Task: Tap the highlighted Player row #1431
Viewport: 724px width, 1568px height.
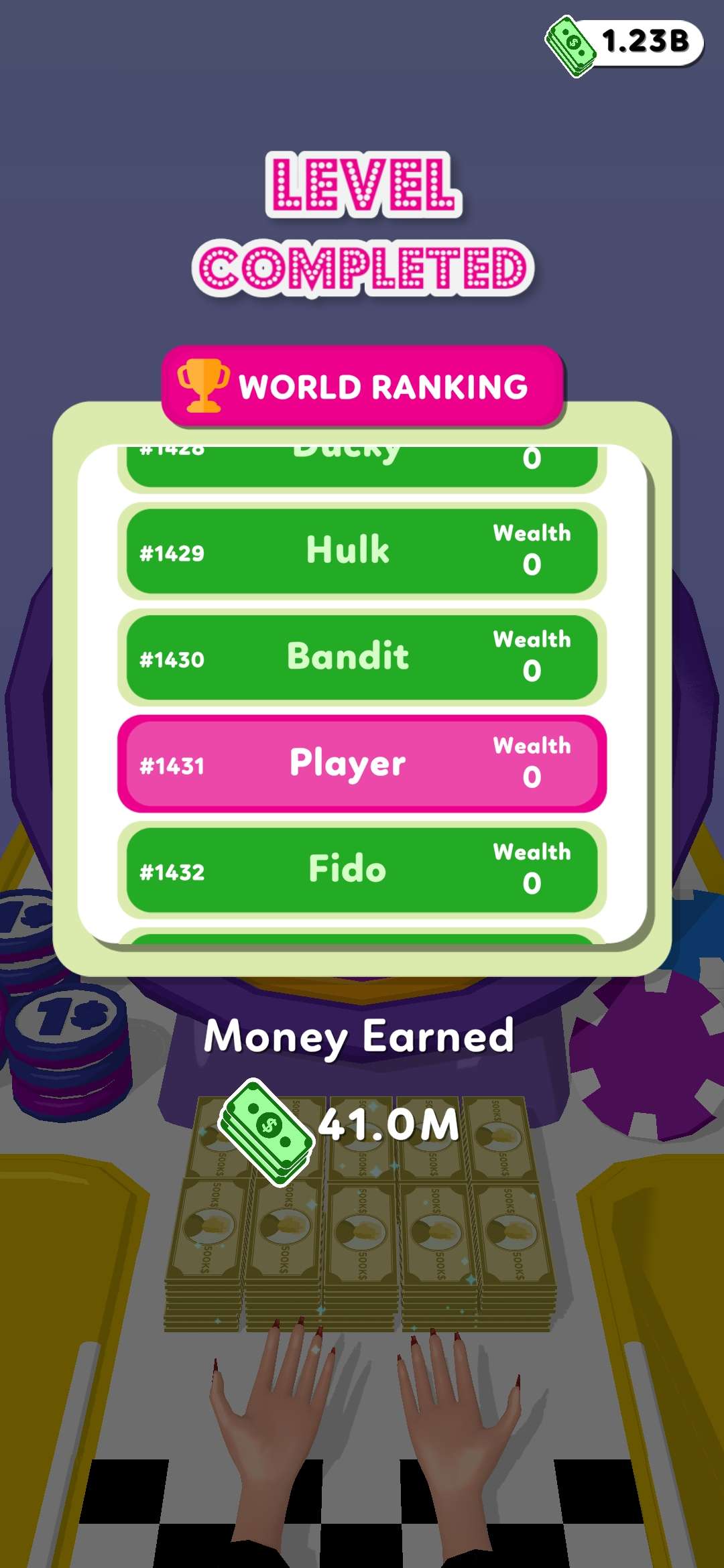Action: tap(361, 764)
